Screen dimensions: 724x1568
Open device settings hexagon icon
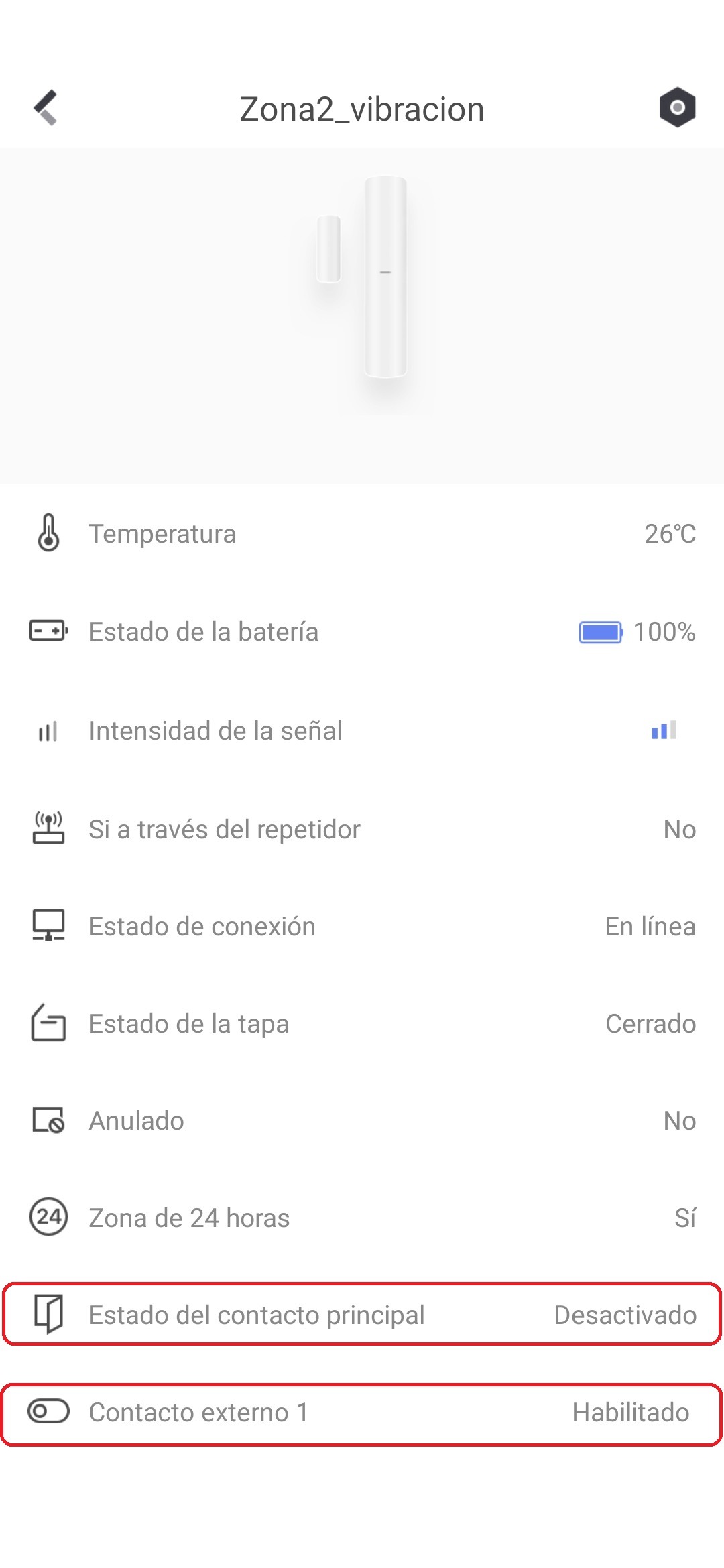click(677, 107)
